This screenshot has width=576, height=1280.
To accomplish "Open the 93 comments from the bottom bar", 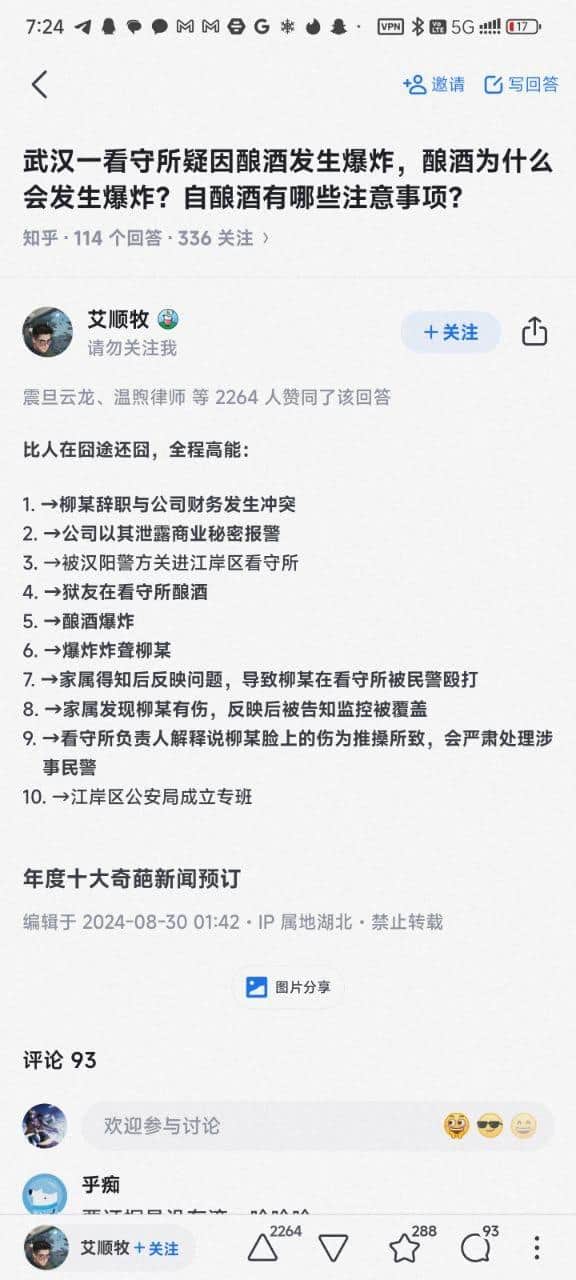I will coord(475,1247).
